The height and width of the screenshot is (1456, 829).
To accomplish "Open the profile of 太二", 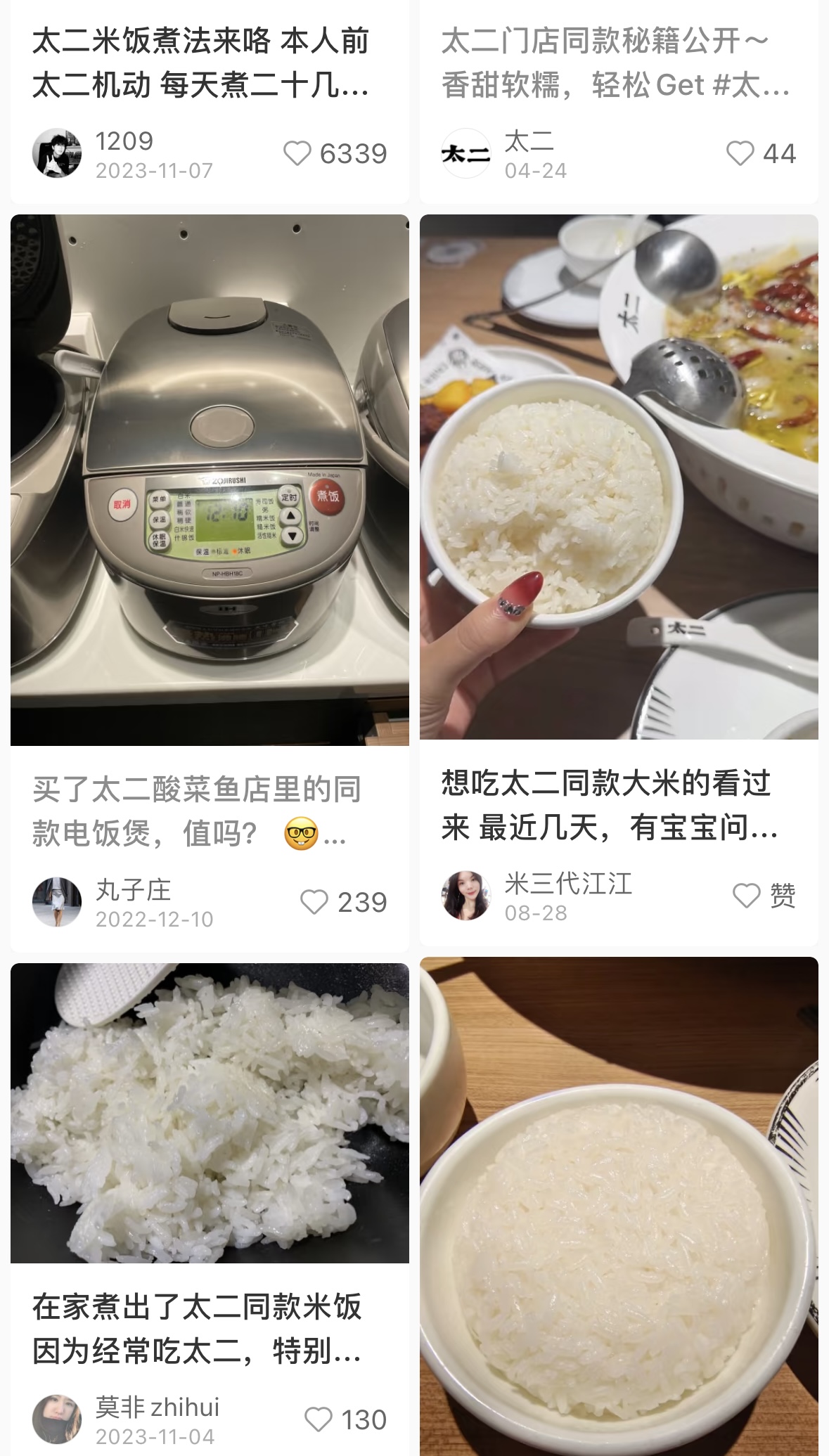I will click(x=465, y=153).
